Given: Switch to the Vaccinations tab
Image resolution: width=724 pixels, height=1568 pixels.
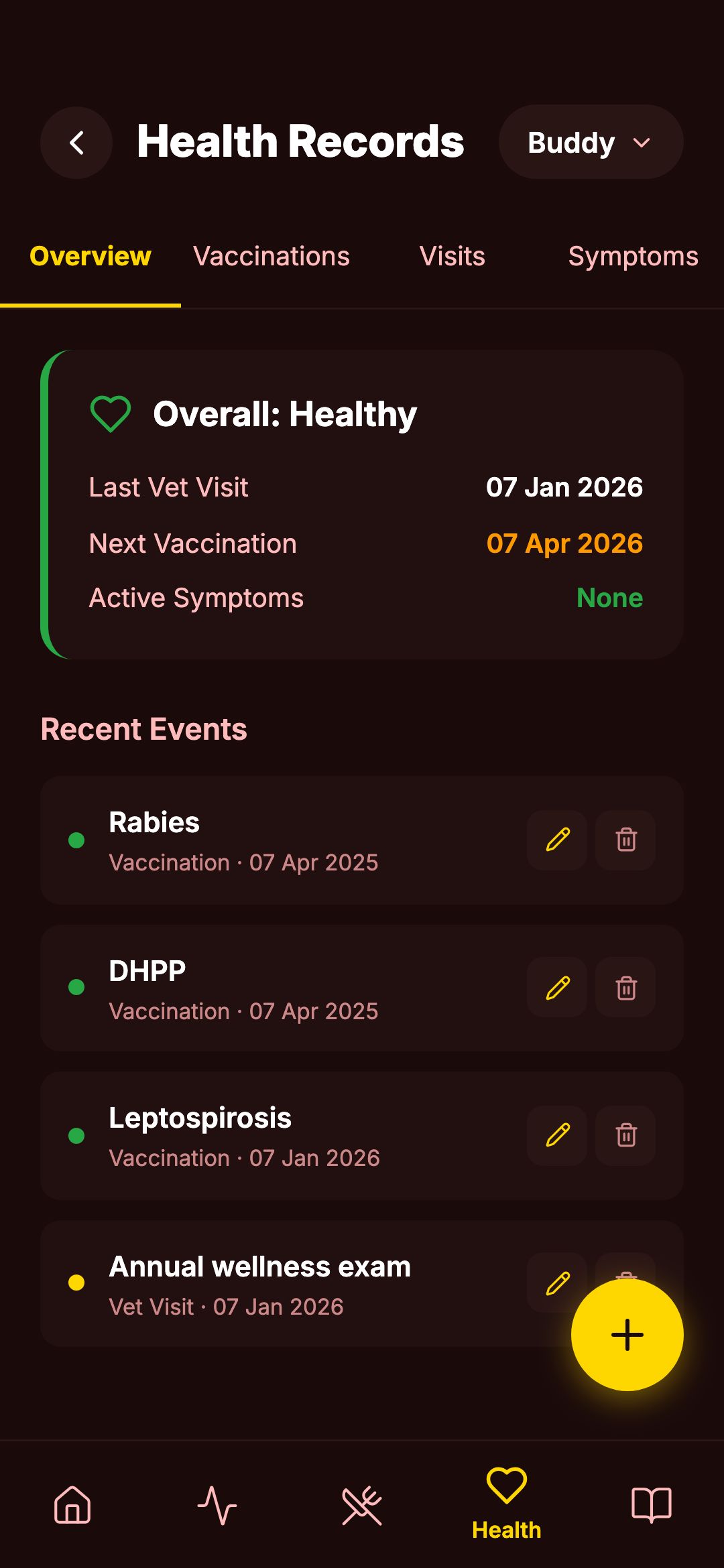Looking at the screenshot, I should point(271,257).
